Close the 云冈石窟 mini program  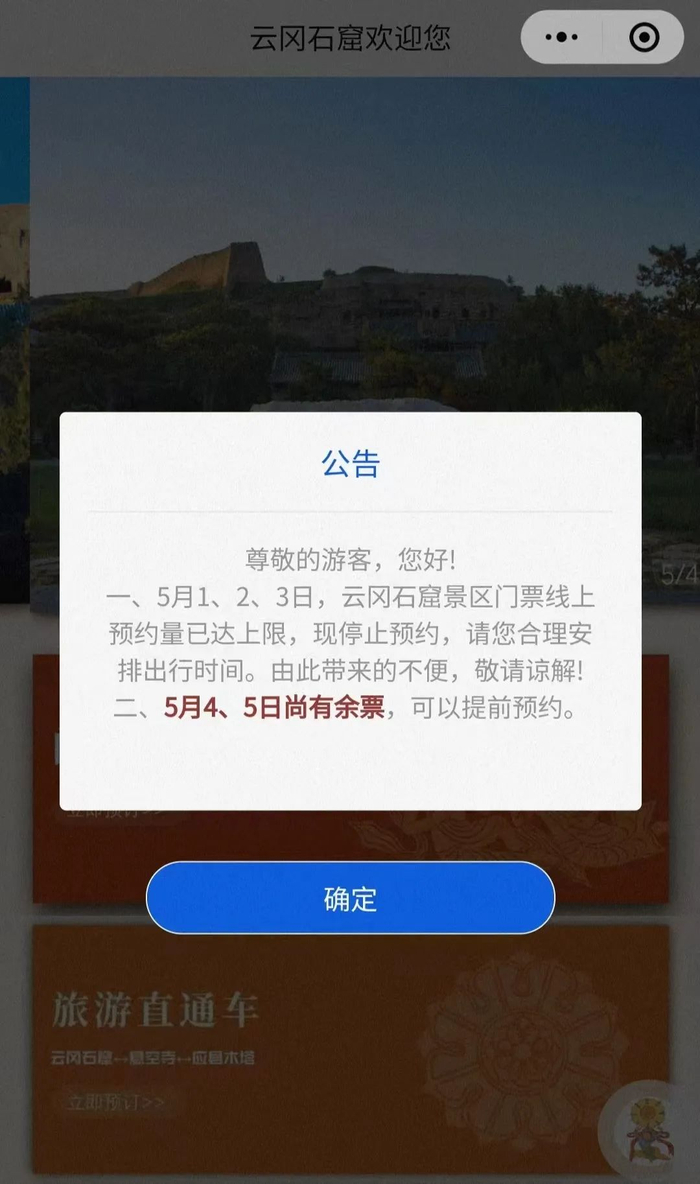644,38
